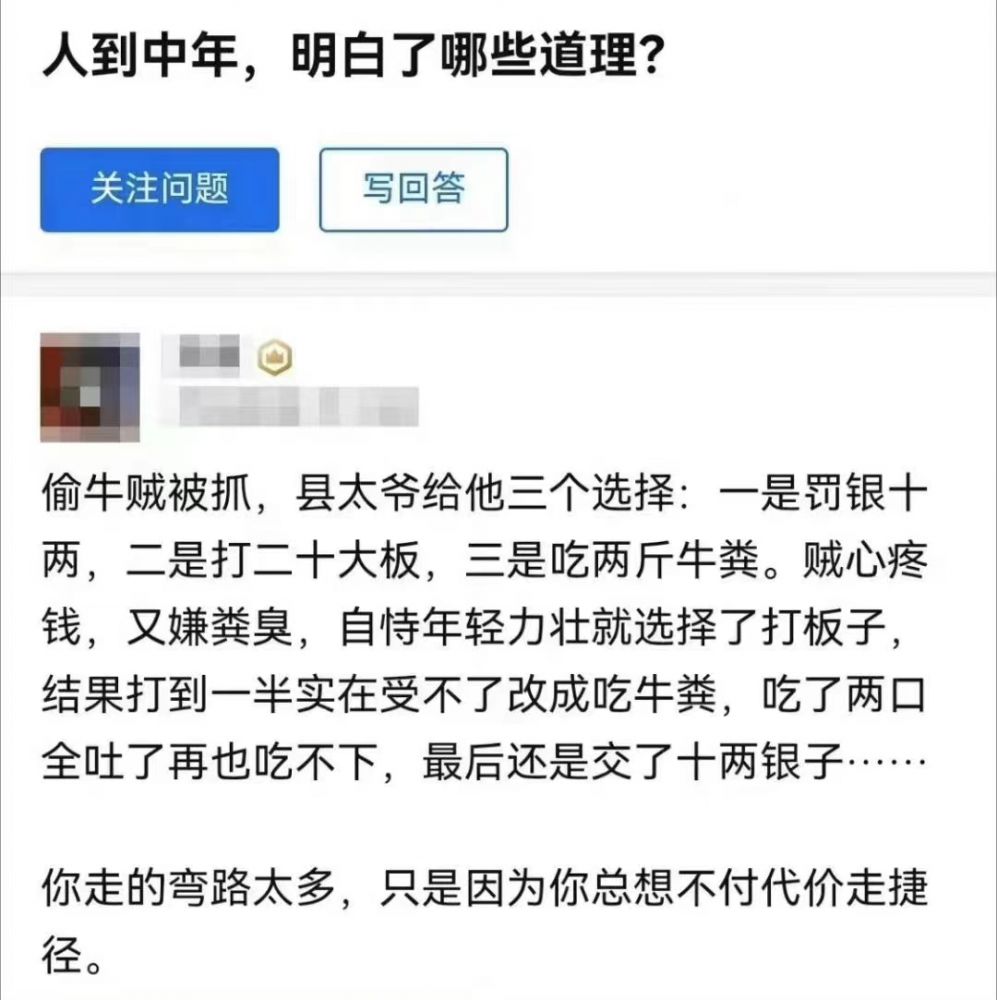Viewport: 997px width, 1000px height.
Task: Open the answer author's avatar
Action: click(90, 387)
